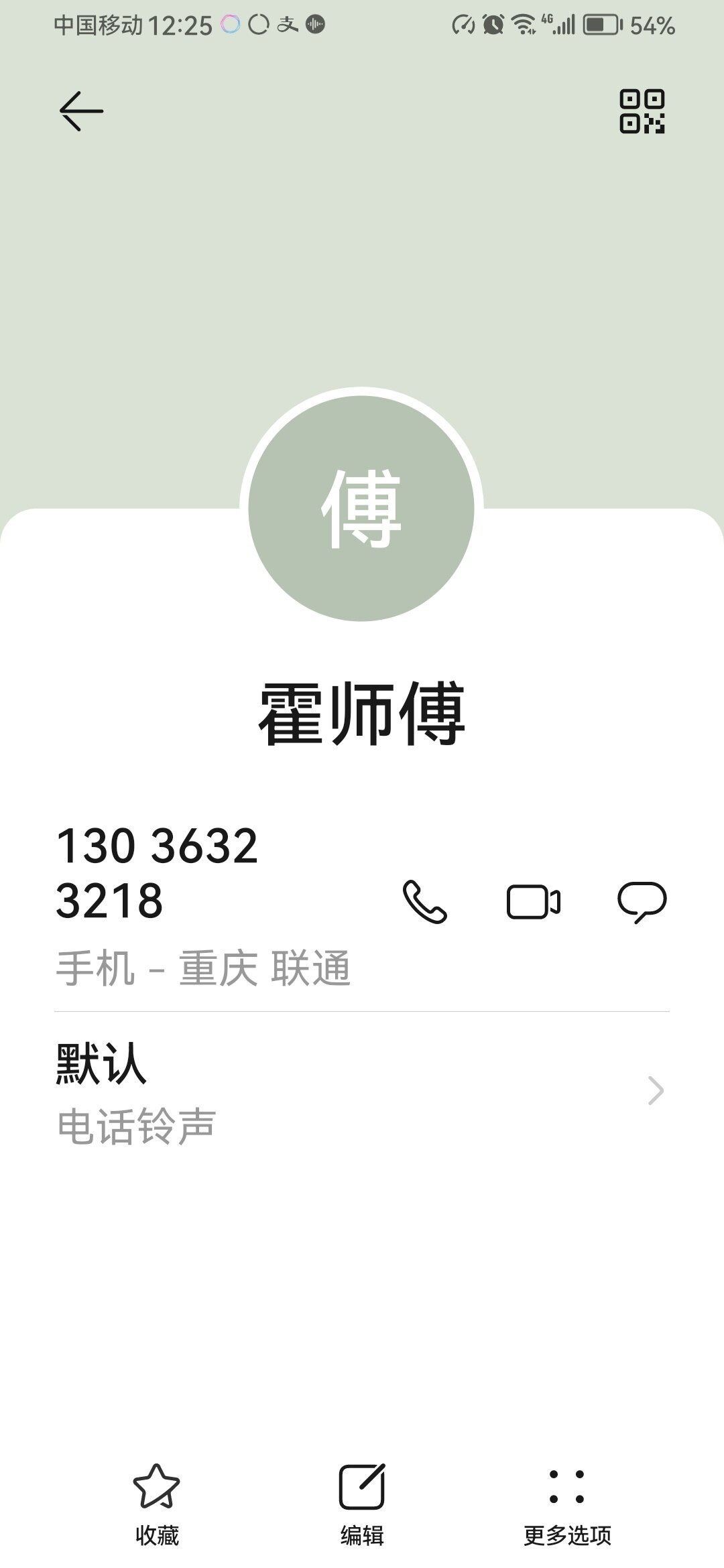The image size is (724, 1568).
Task: Call 130 3632 3218
Action: coord(424,902)
